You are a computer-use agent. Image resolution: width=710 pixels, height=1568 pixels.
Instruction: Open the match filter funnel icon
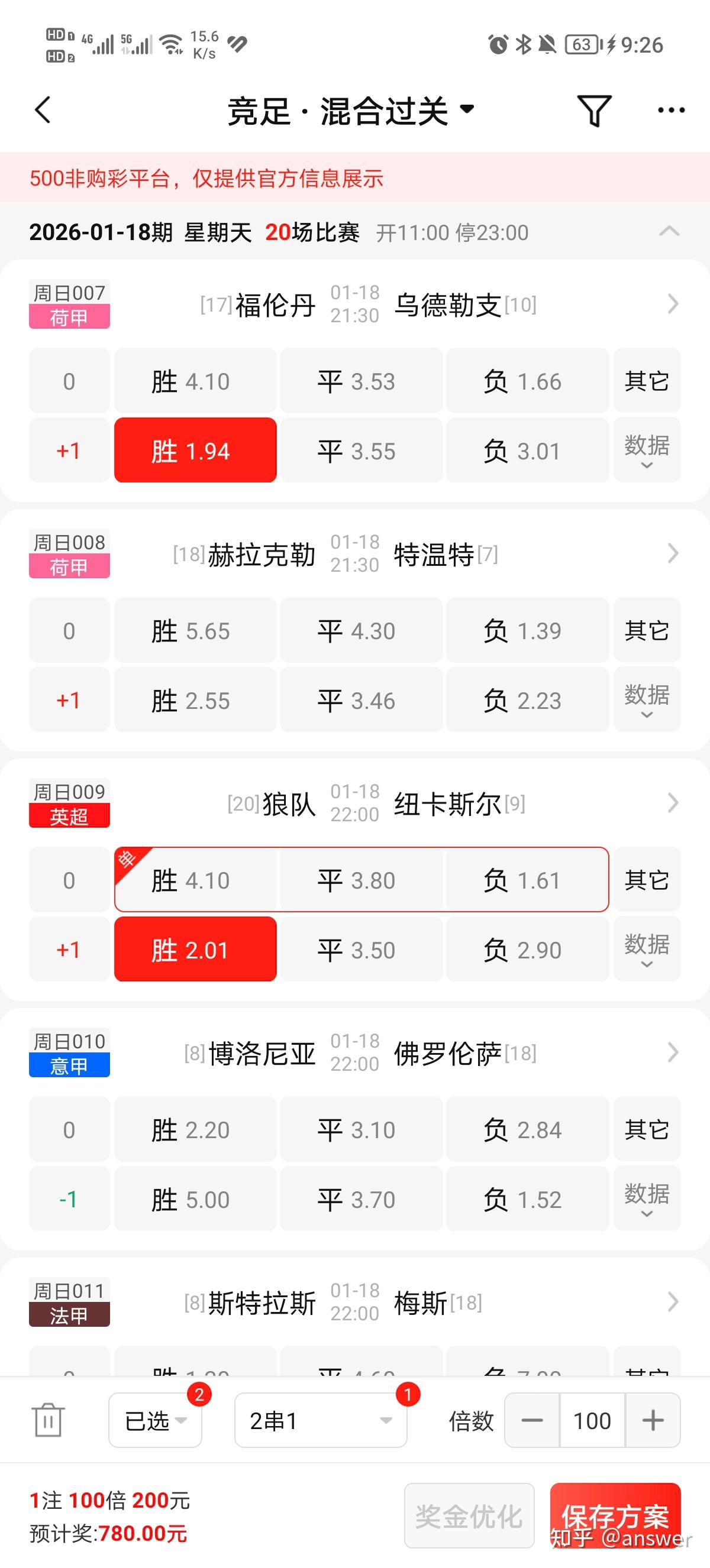tap(595, 109)
